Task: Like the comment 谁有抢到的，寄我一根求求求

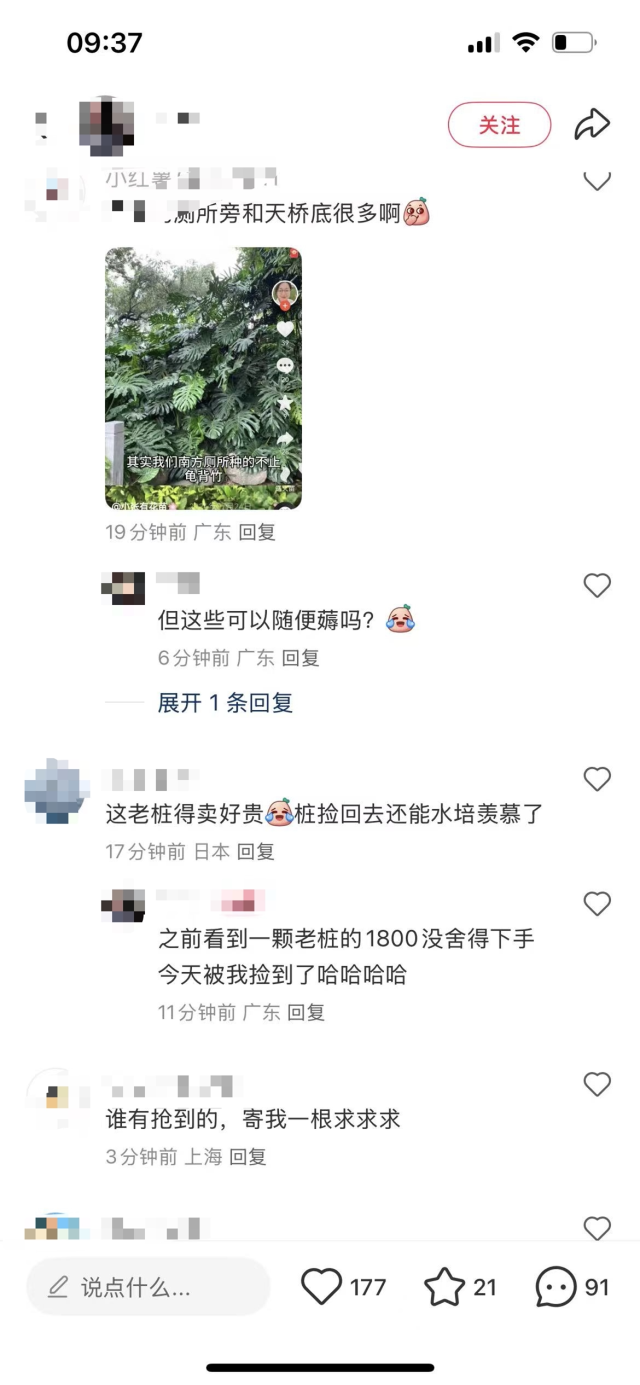Action: coord(597,1084)
